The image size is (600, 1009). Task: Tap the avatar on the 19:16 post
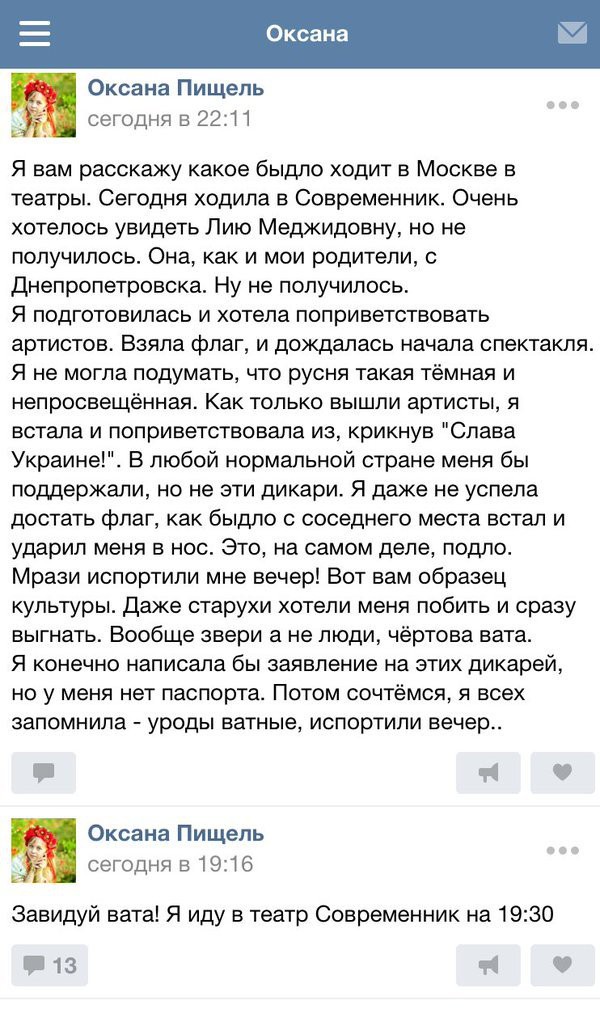click(43, 849)
